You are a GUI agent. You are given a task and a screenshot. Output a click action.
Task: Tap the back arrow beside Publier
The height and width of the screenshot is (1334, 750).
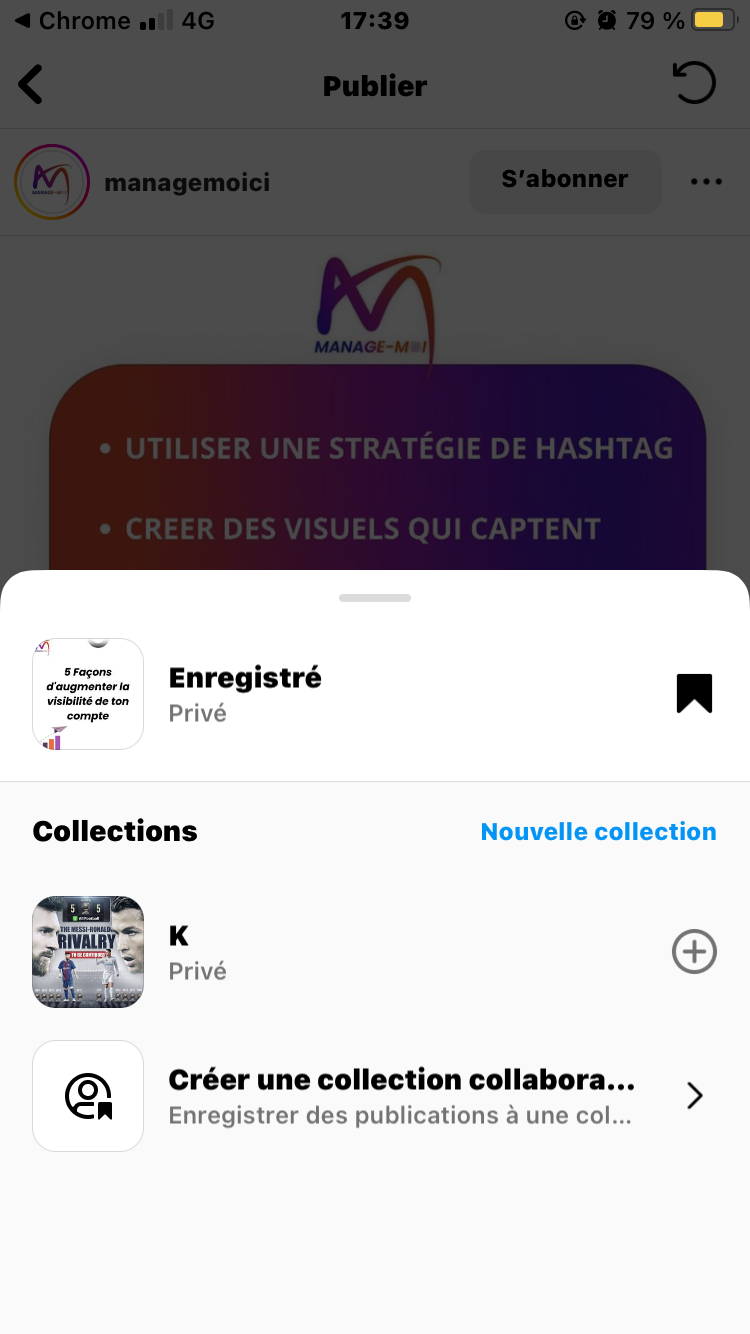(x=31, y=85)
